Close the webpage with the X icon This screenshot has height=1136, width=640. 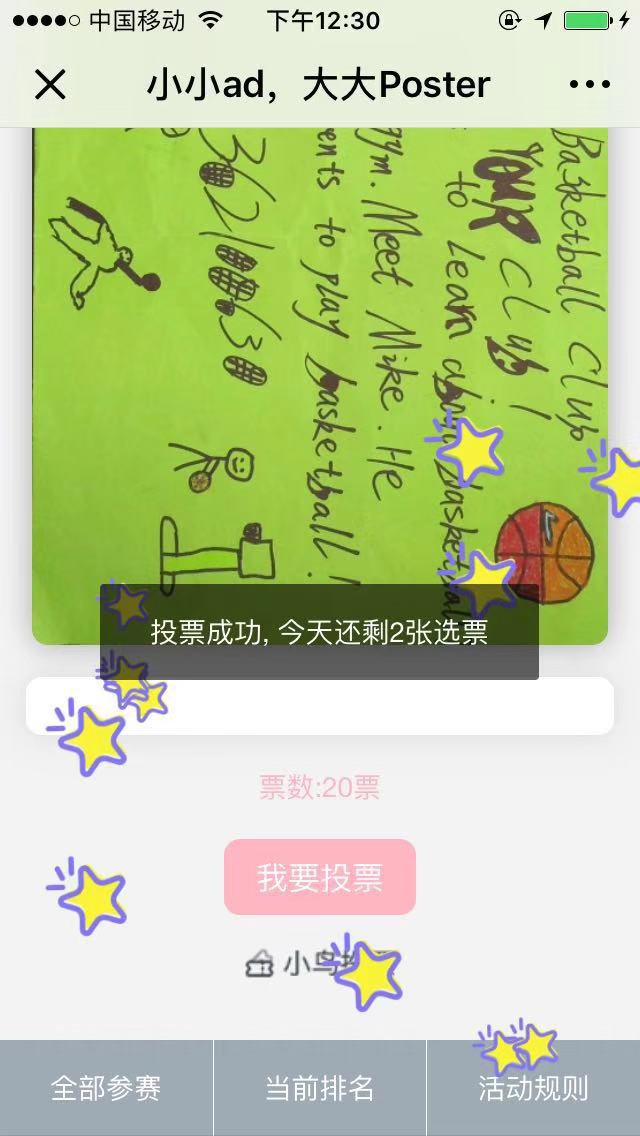point(50,85)
